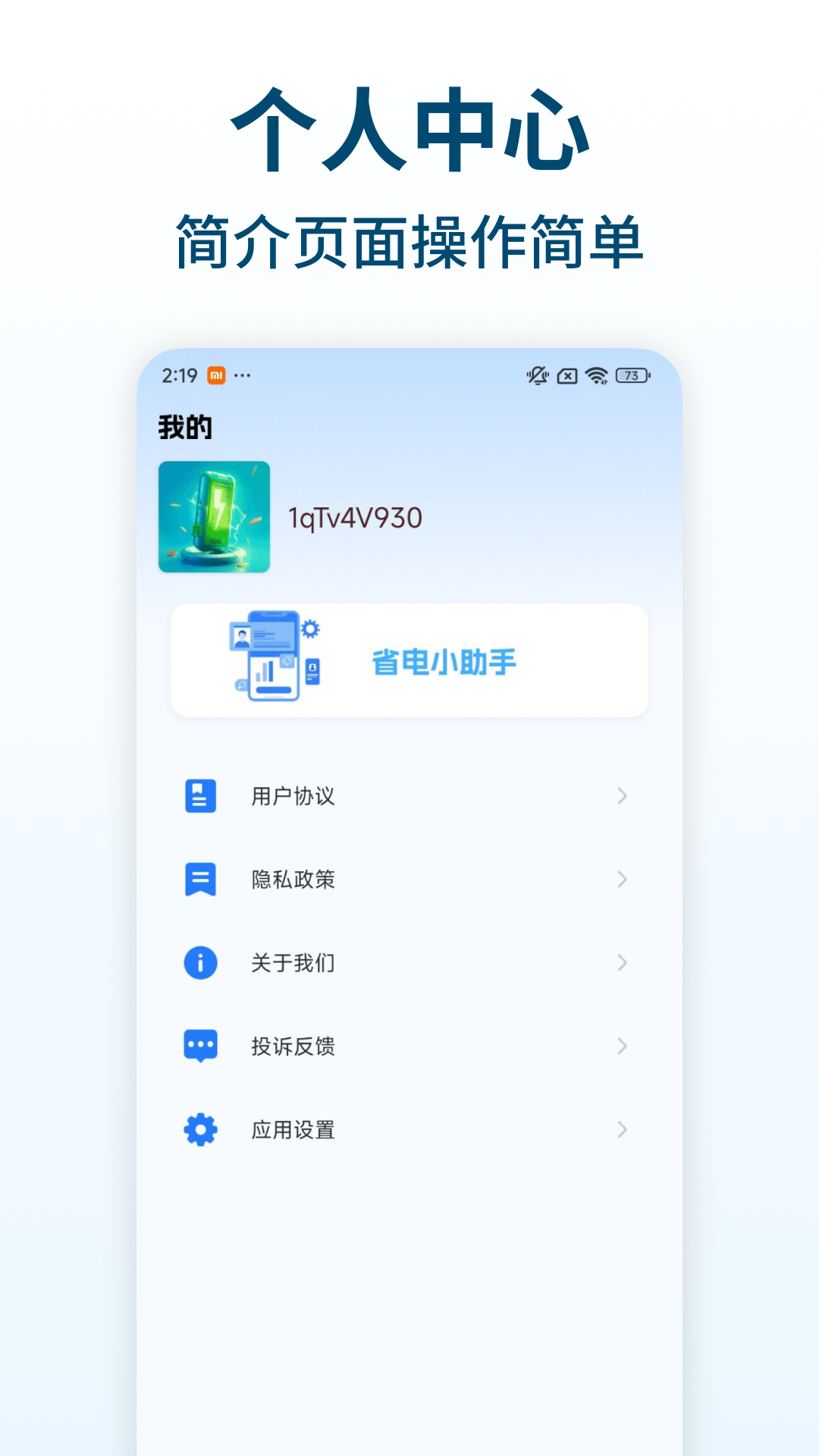Open the status bar more options menu
Screen dimensions: 819x1456
coord(243,375)
